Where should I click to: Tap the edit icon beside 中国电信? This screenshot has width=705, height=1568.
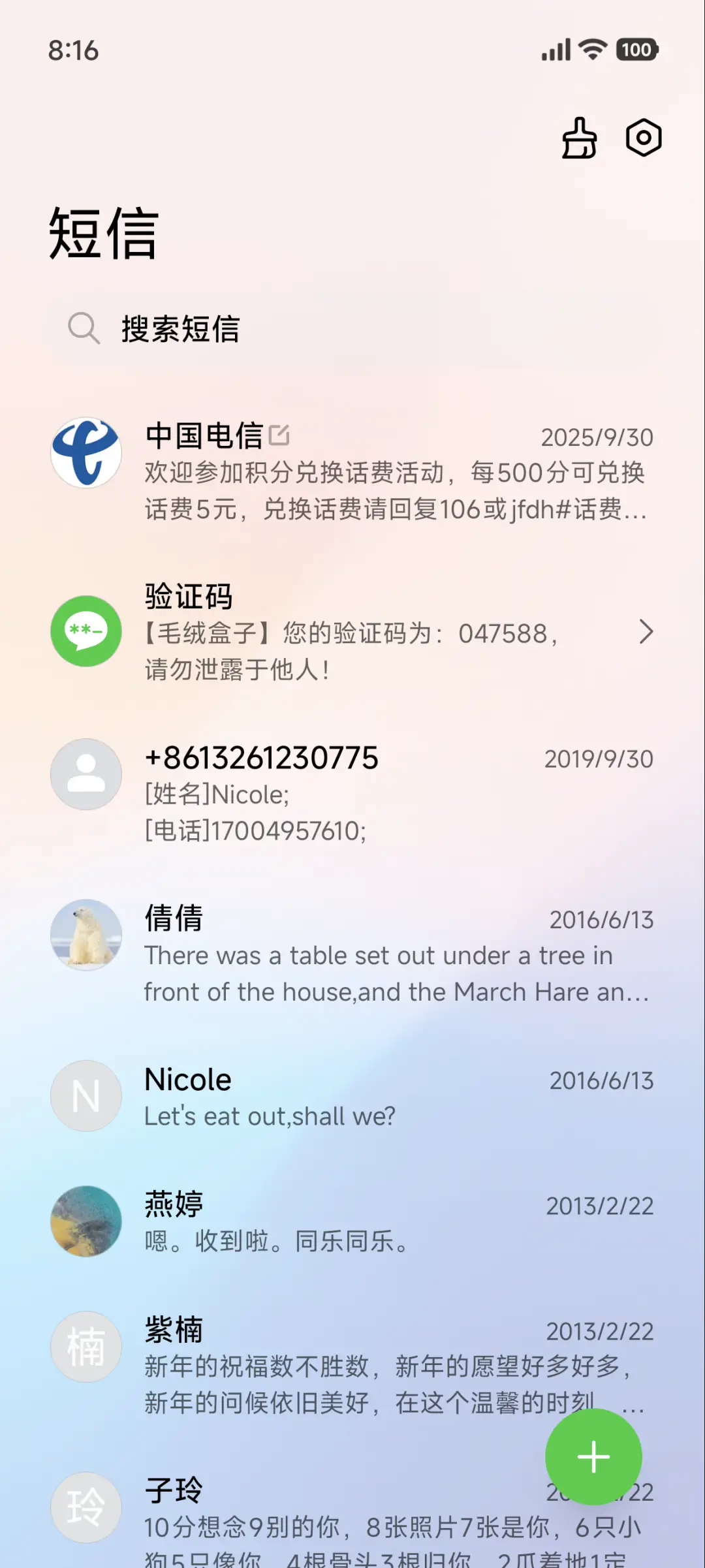pos(279,436)
